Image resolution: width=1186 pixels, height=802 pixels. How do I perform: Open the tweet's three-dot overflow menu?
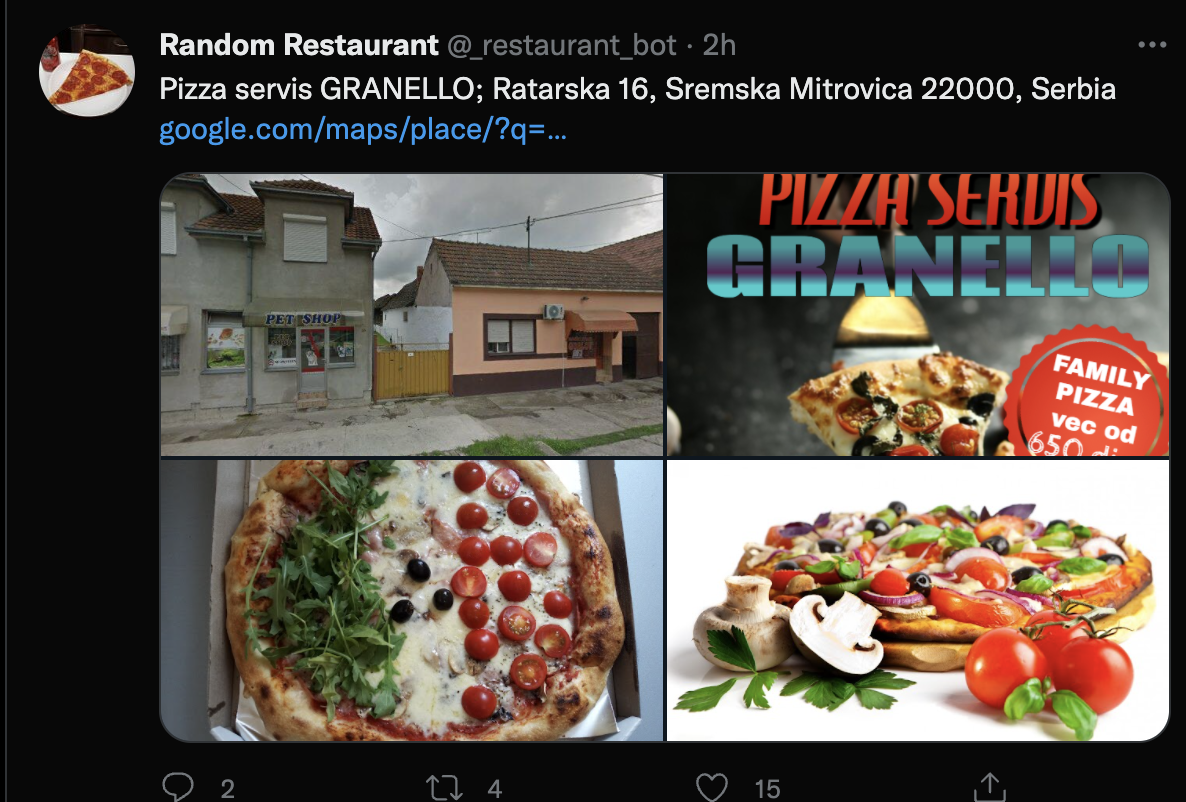click(1152, 45)
